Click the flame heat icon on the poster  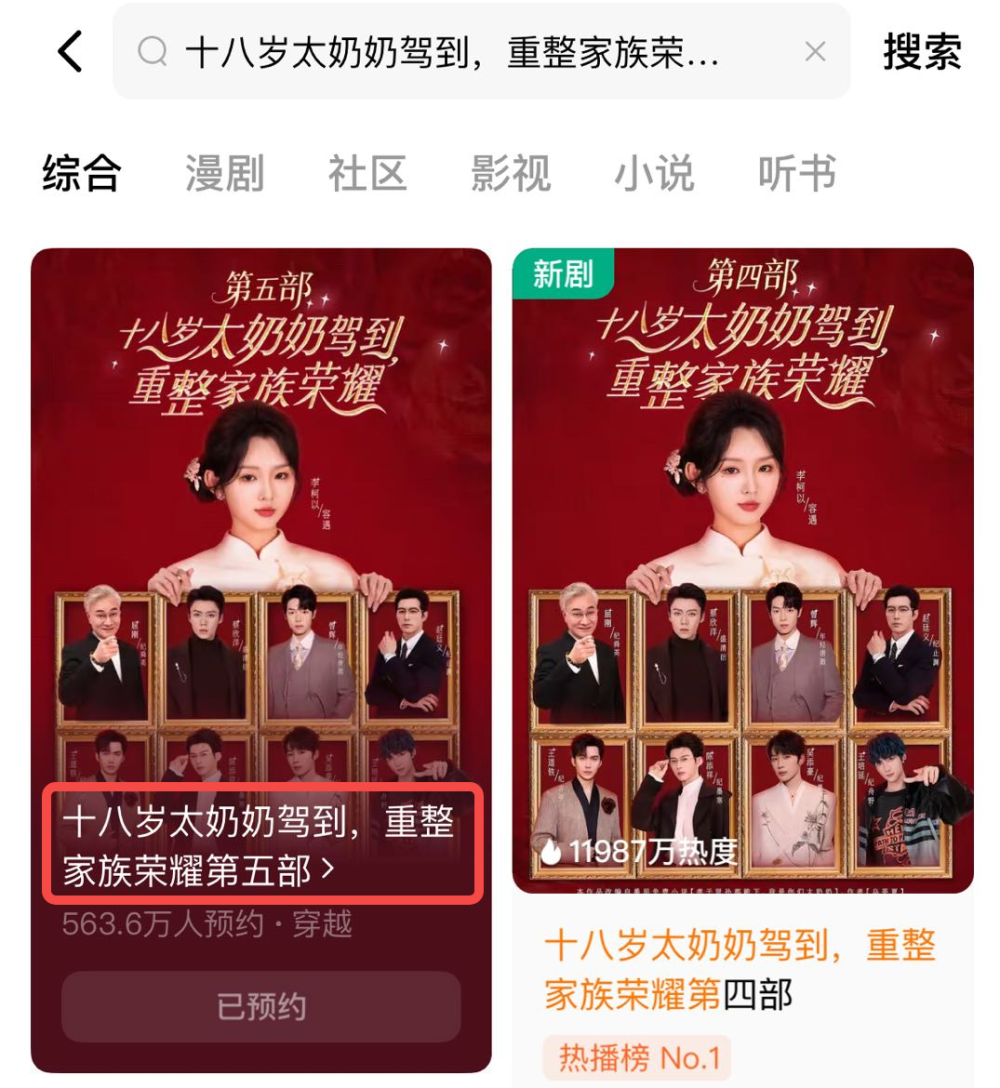tap(553, 851)
